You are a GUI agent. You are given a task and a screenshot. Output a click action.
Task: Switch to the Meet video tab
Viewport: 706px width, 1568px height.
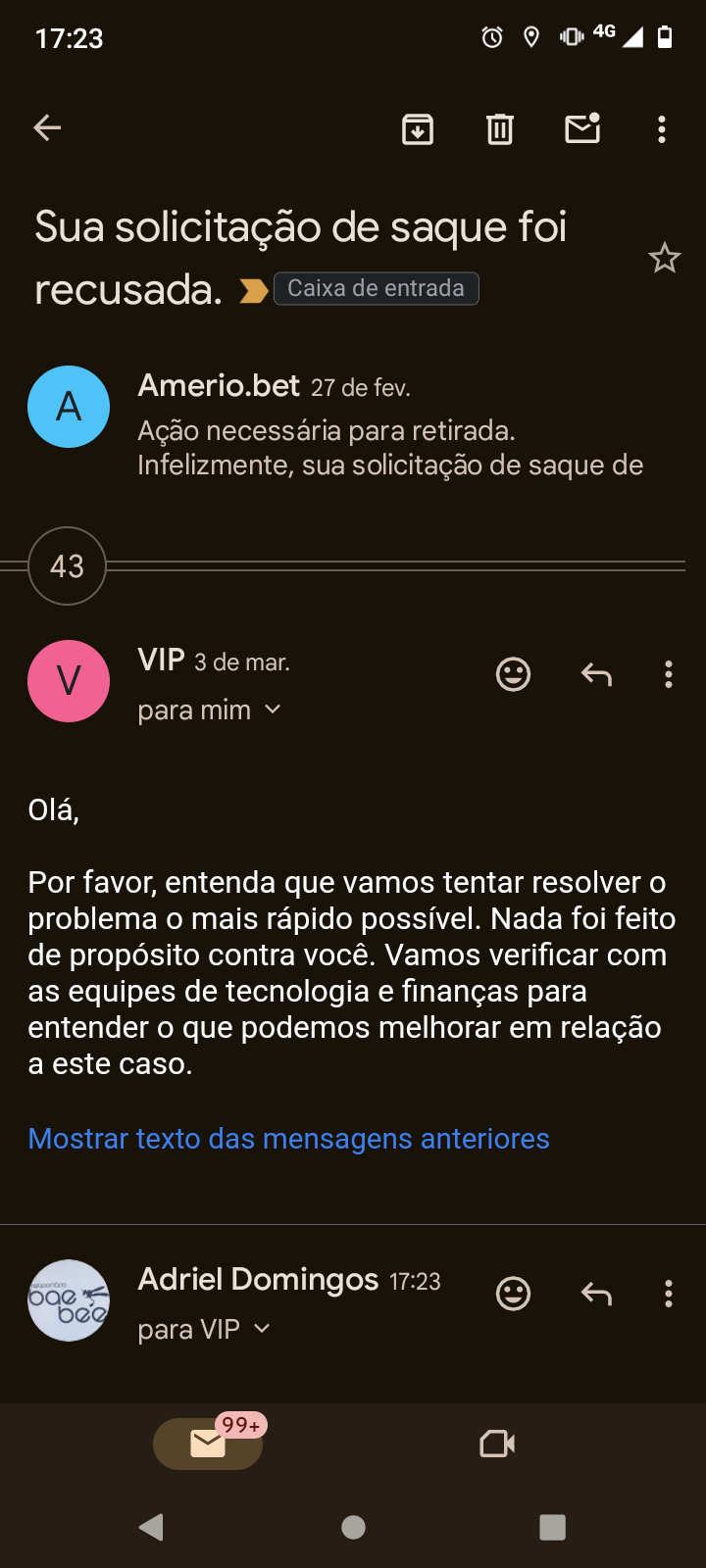(497, 1444)
